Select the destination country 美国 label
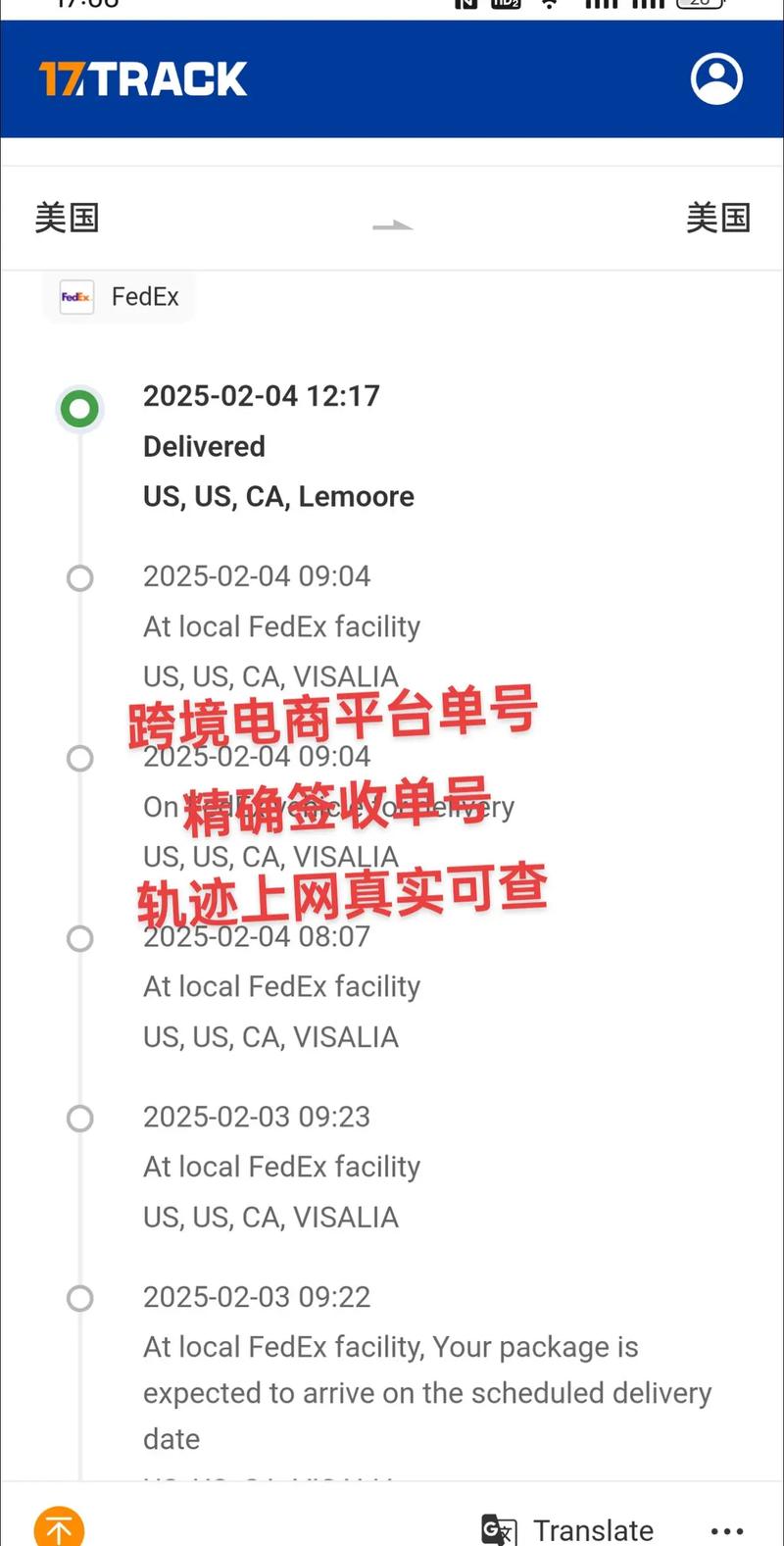The height and width of the screenshot is (1546, 784). pos(718,217)
